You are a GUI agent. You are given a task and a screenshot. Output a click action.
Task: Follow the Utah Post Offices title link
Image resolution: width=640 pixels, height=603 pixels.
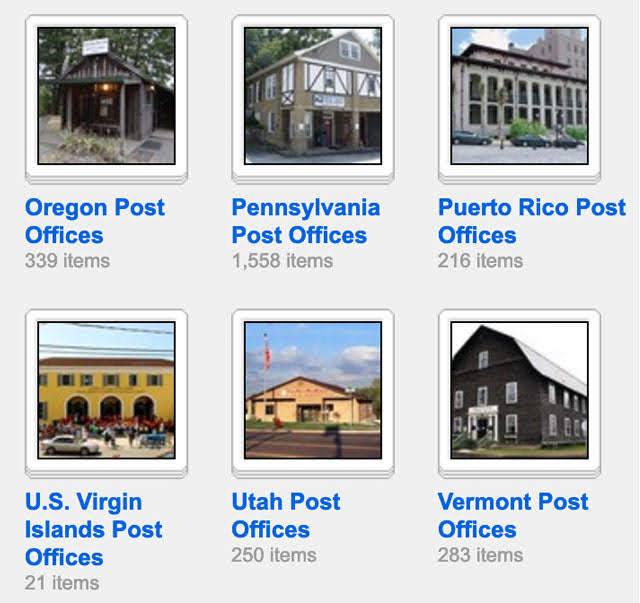(286, 515)
